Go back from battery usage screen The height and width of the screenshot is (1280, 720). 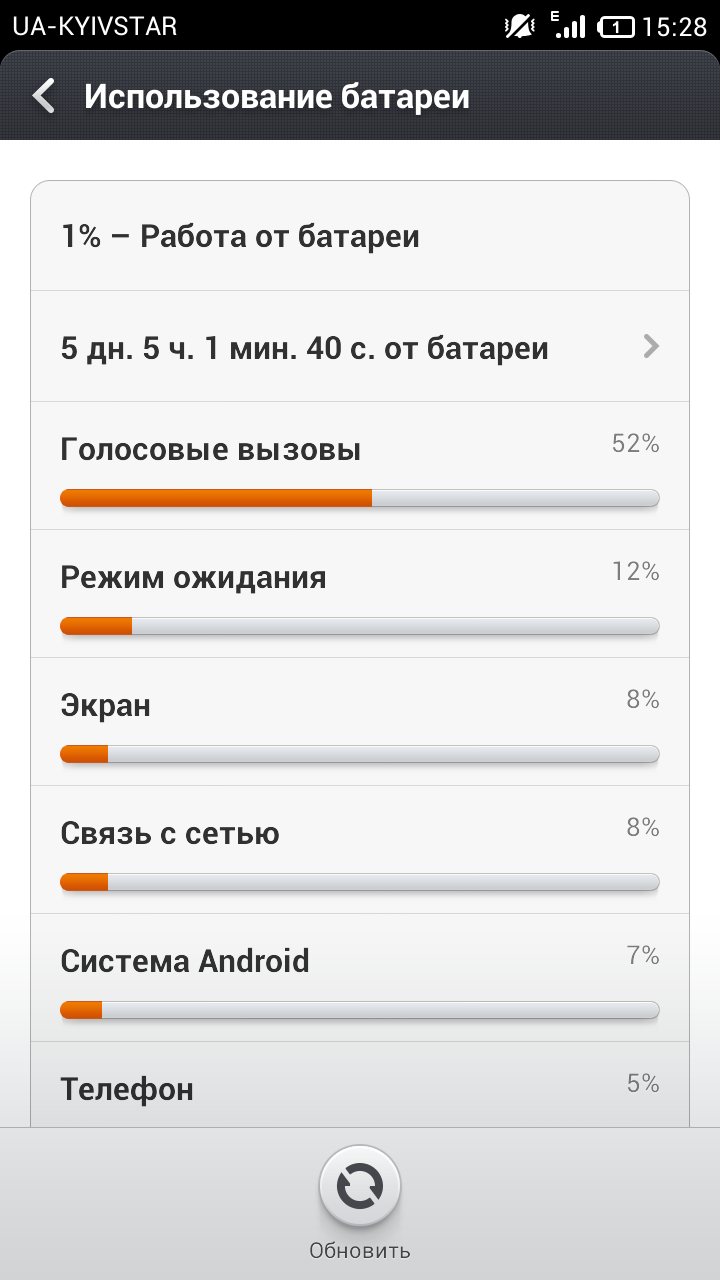click(44, 96)
